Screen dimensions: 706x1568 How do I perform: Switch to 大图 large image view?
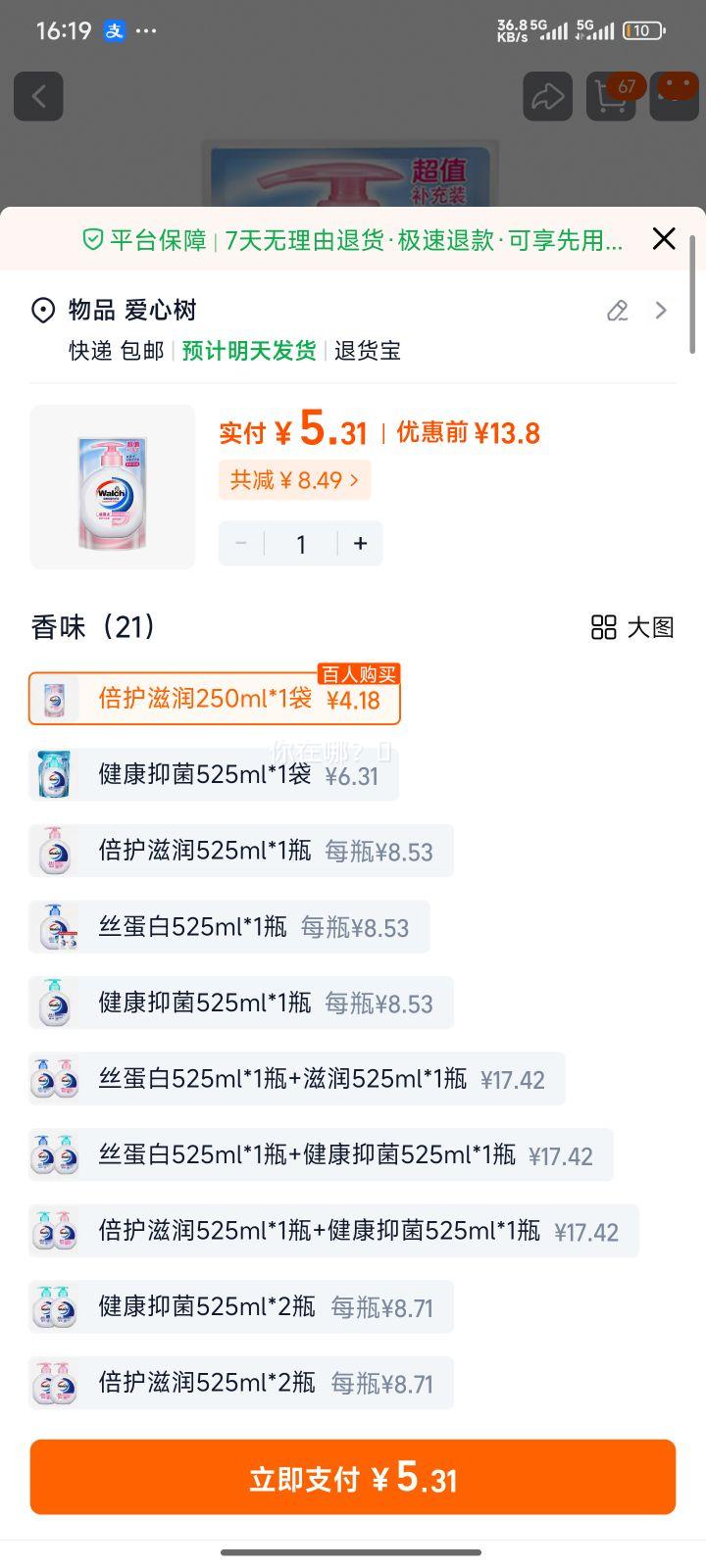pyautogui.click(x=633, y=628)
